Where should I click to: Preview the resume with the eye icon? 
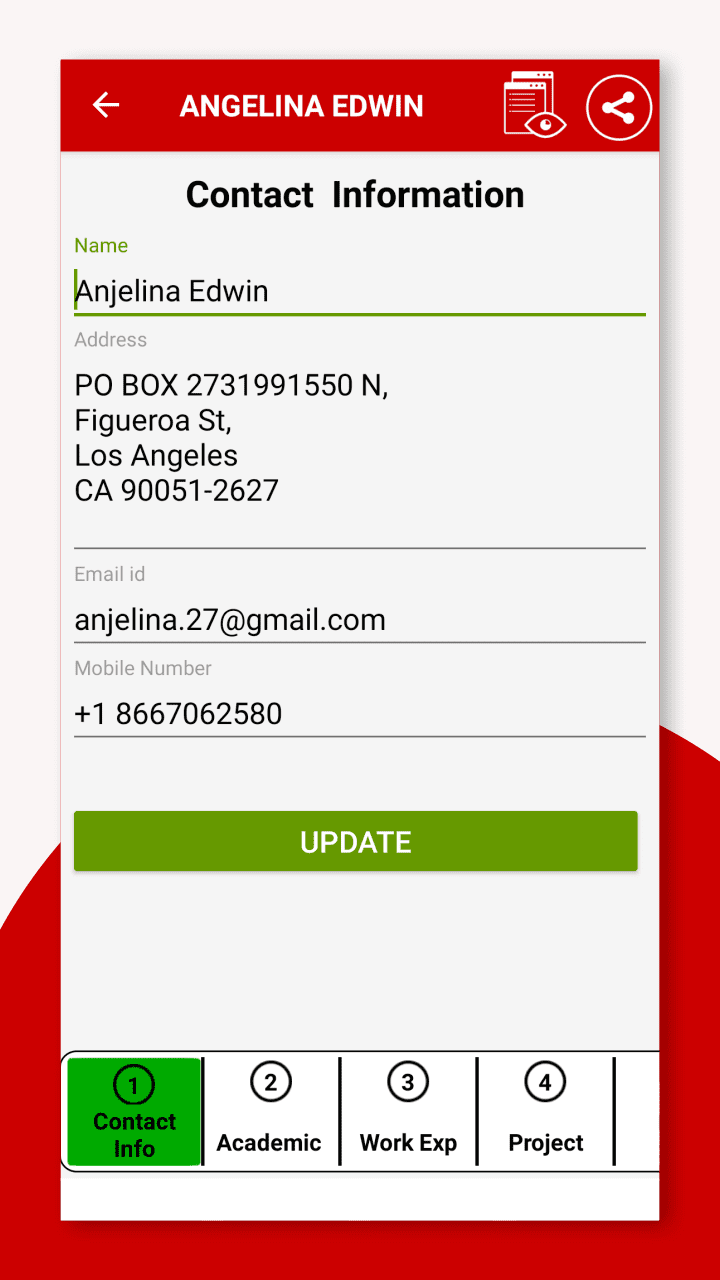coord(533,104)
